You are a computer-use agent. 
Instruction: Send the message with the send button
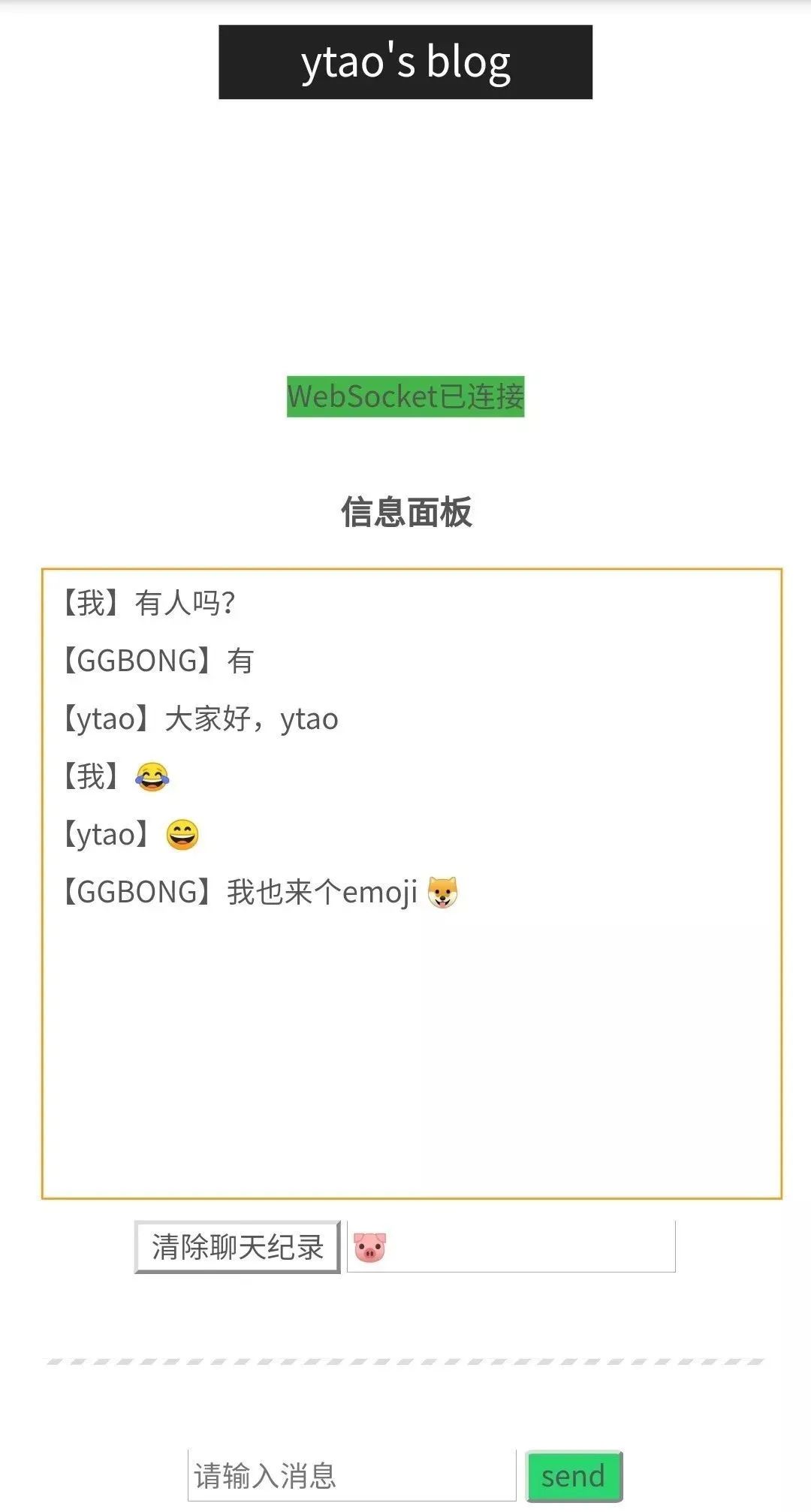tap(574, 1476)
